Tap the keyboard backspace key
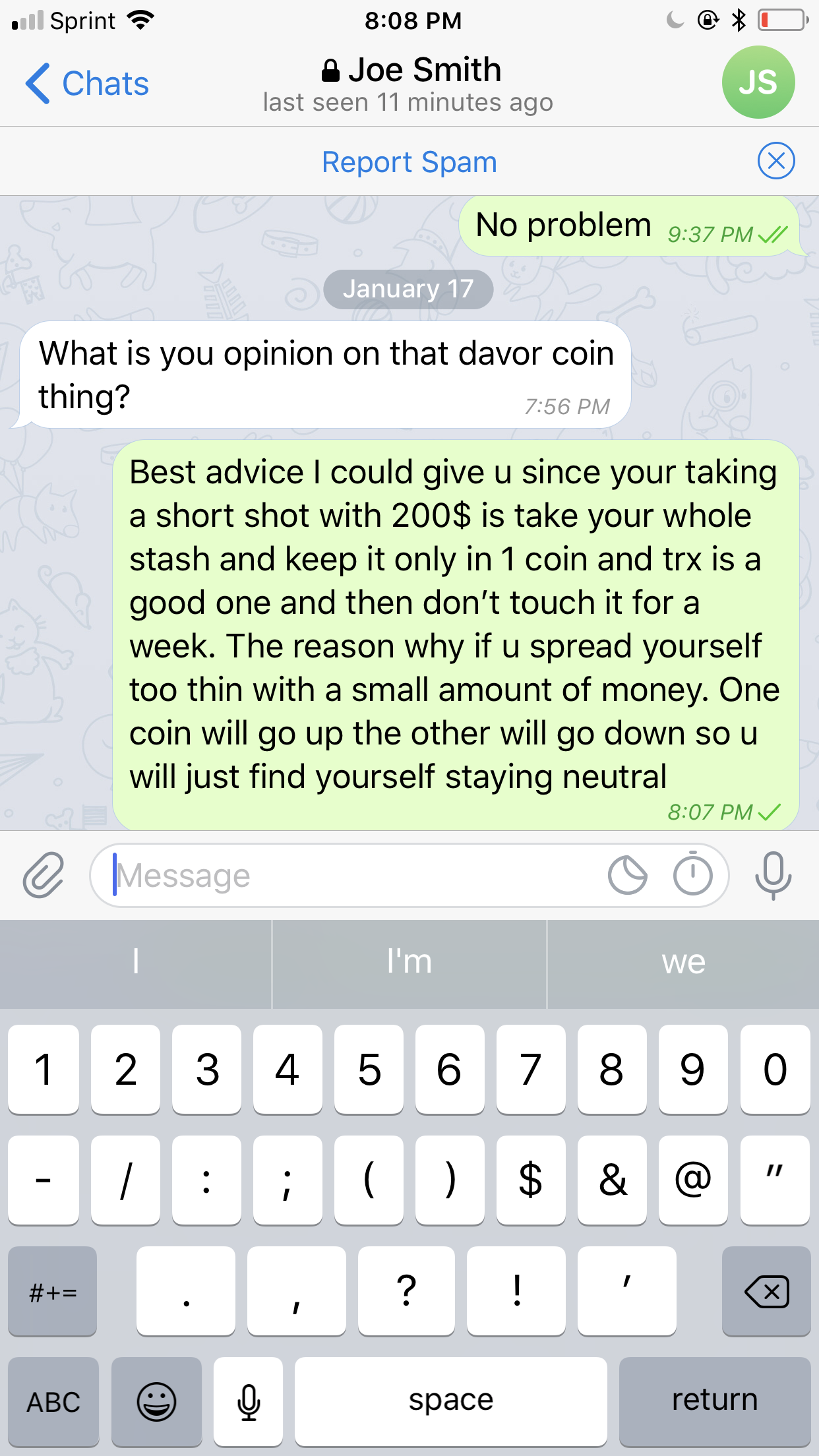The height and width of the screenshot is (1456, 819). tap(766, 1290)
